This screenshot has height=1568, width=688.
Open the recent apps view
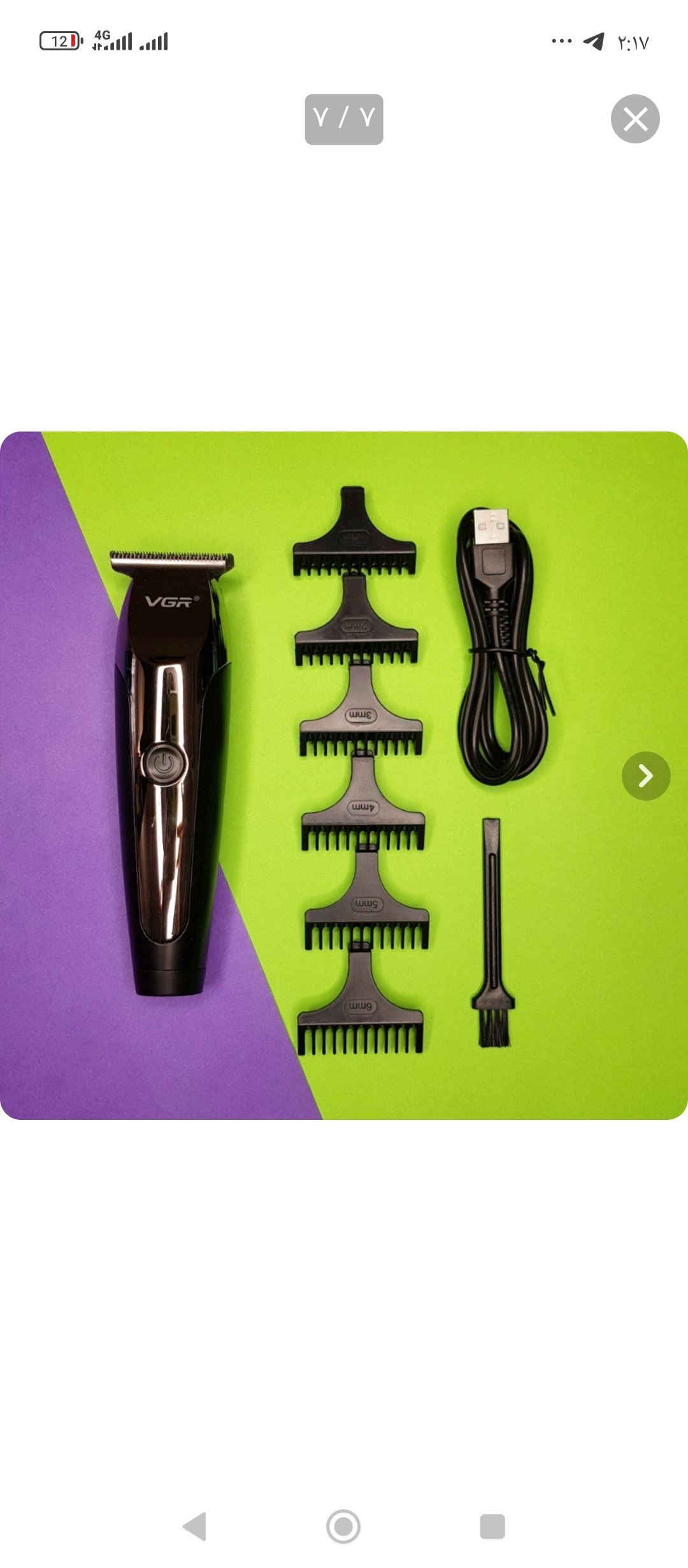(492, 1527)
